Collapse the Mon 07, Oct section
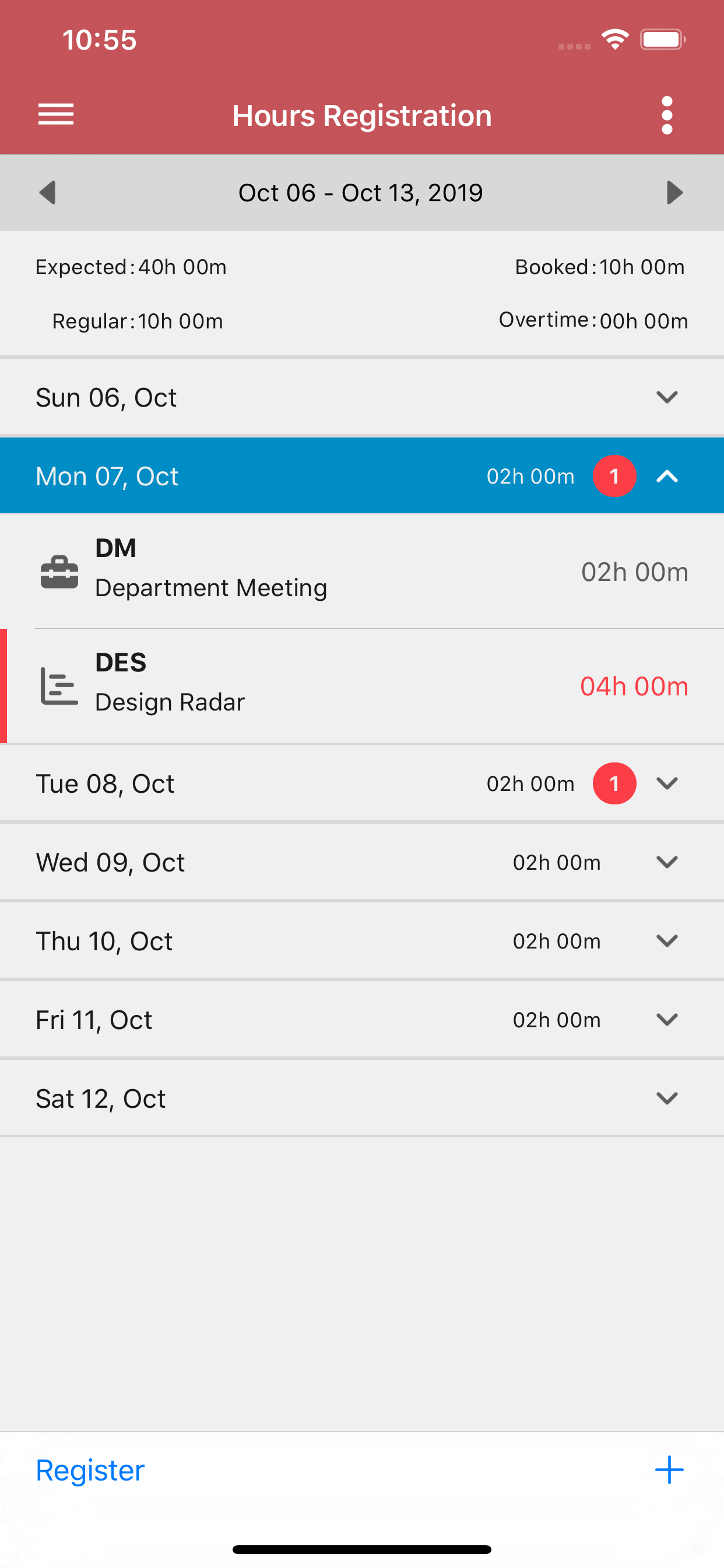This screenshot has width=724, height=1568. pyautogui.click(x=362, y=476)
